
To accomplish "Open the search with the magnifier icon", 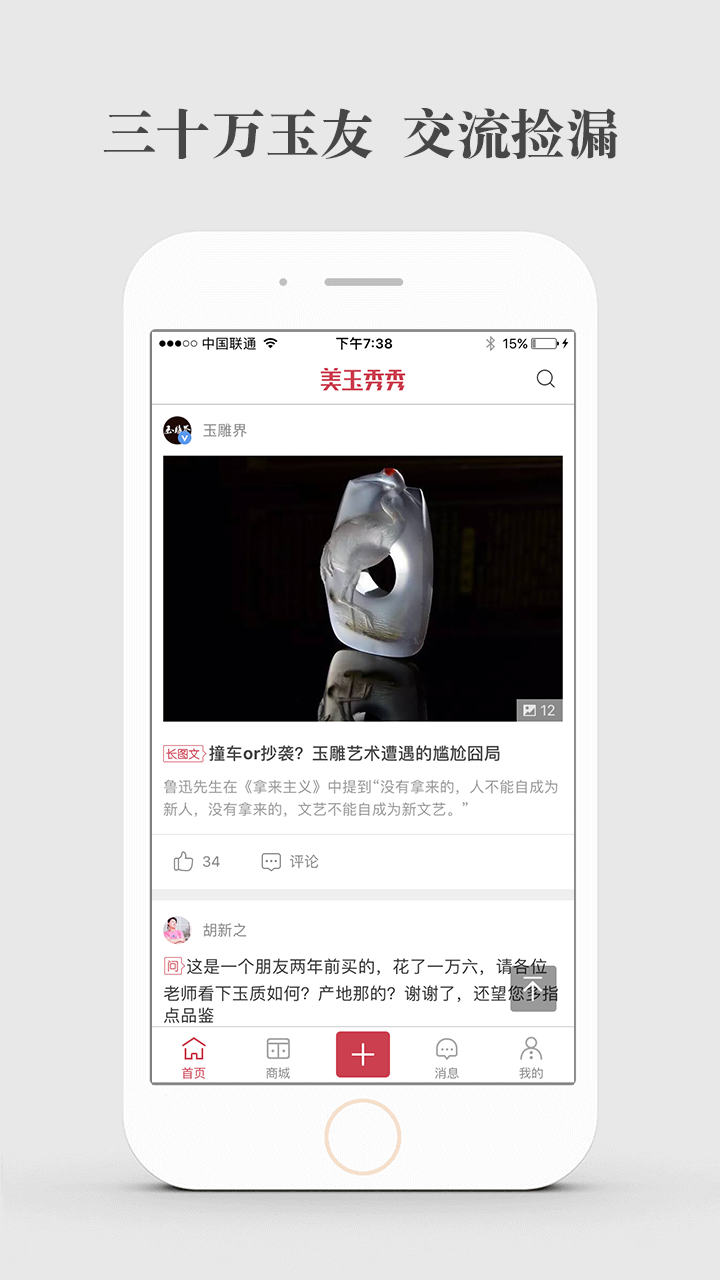I will click(546, 379).
